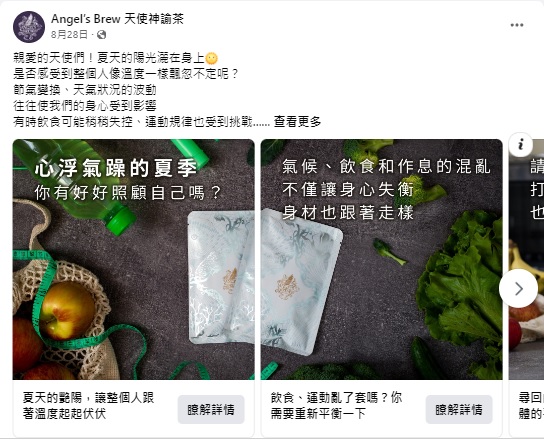
Task: Tap 瞭解詳情 under 夏天的艷陽 card
Action: tap(211, 409)
